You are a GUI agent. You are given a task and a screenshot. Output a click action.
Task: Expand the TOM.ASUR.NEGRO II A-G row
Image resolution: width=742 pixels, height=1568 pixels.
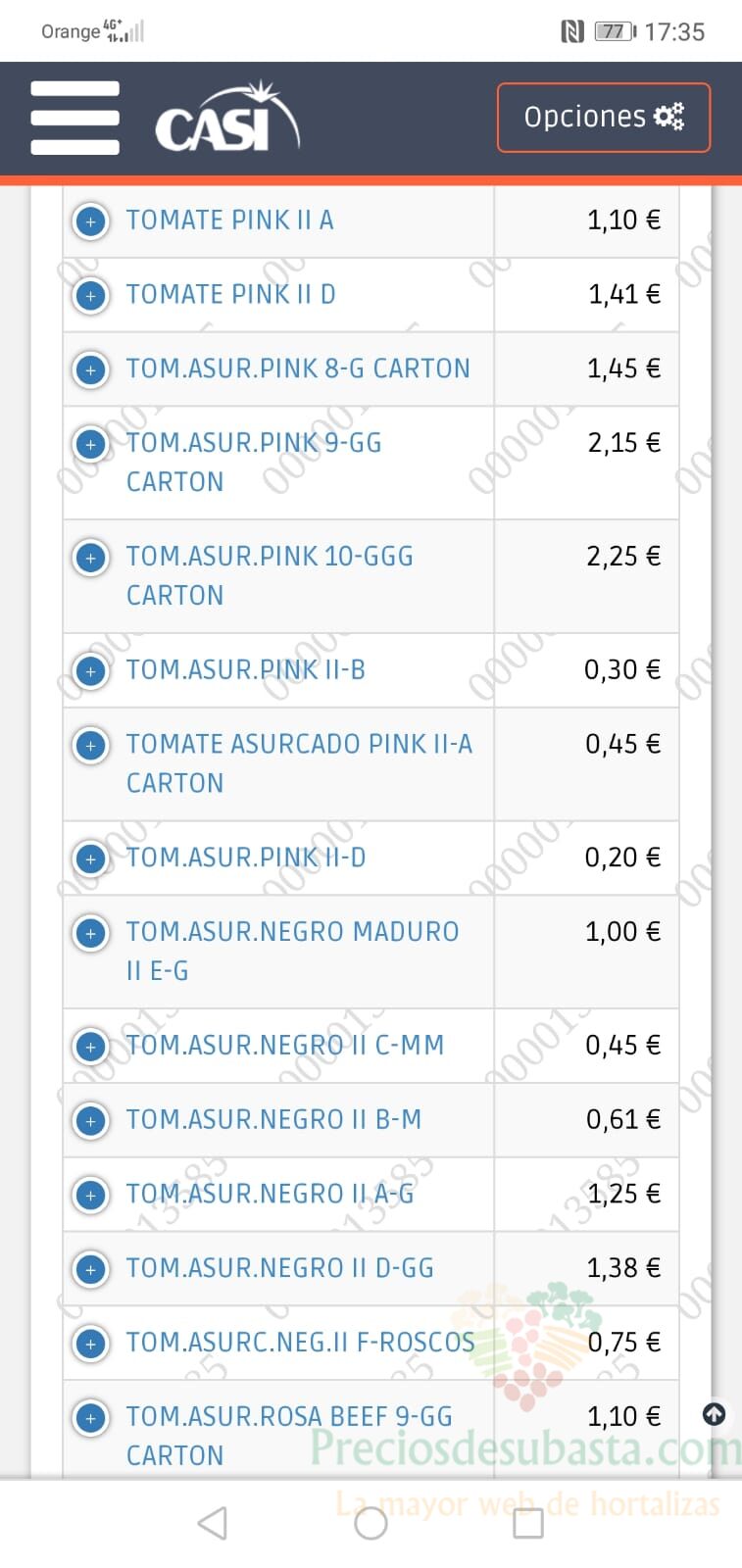click(91, 1195)
